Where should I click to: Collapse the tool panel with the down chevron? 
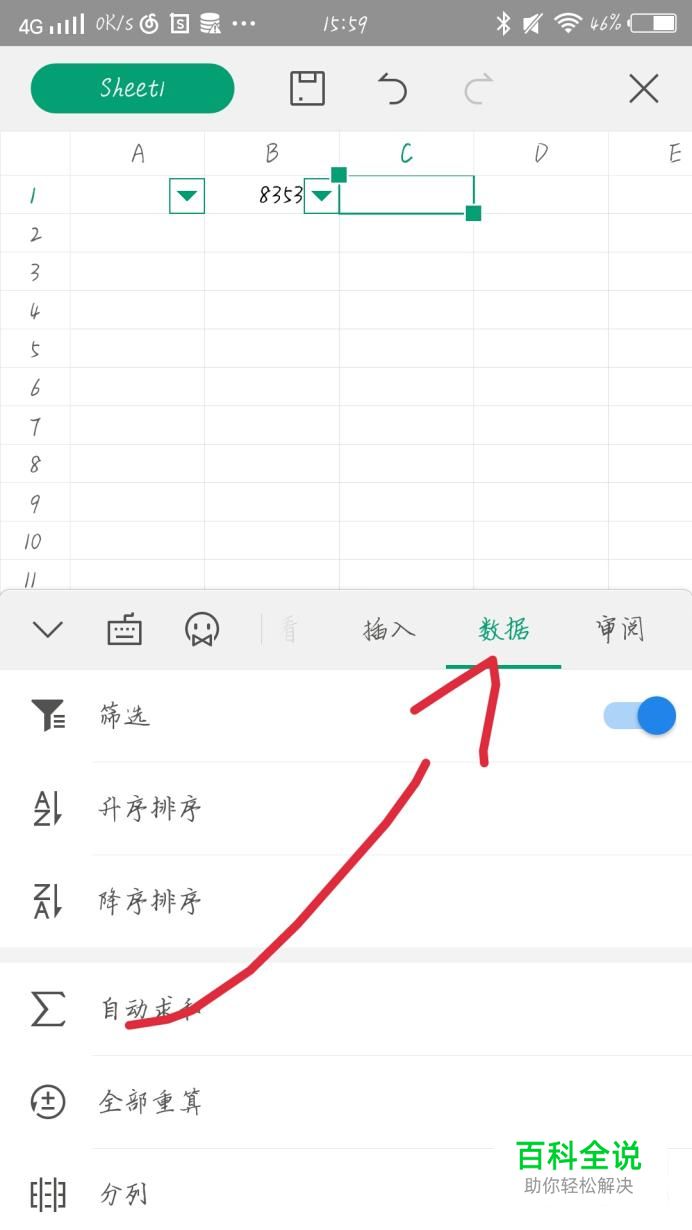[x=47, y=629]
